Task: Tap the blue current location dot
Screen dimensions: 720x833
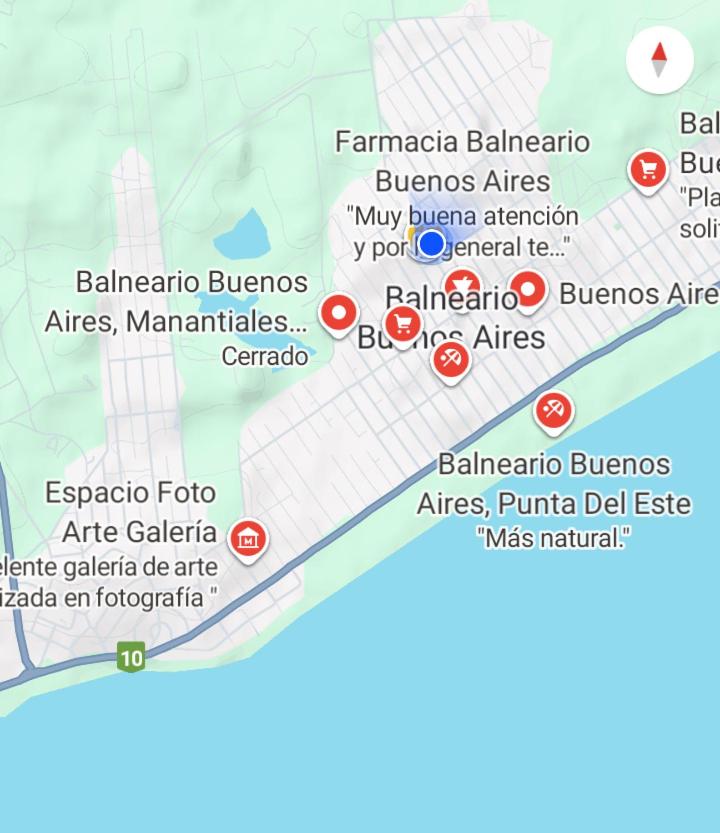Action: 432,243
